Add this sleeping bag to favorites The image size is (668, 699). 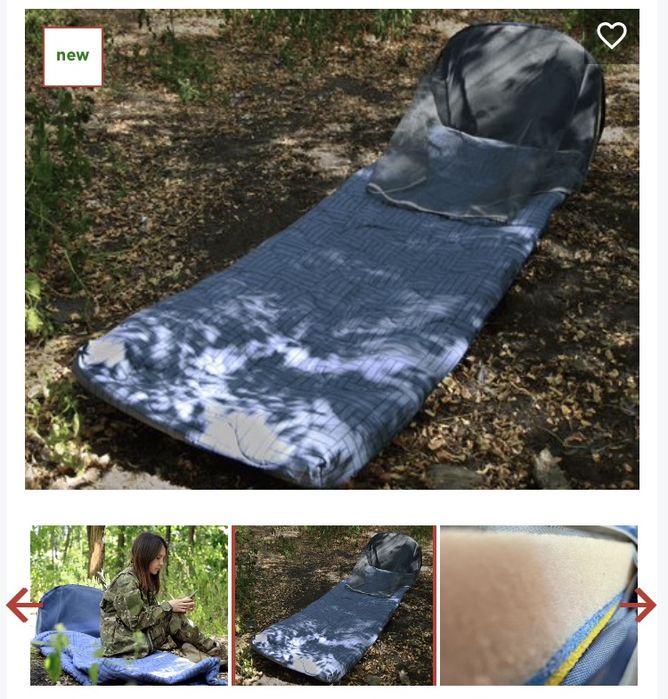pyautogui.click(x=611, y=36)
